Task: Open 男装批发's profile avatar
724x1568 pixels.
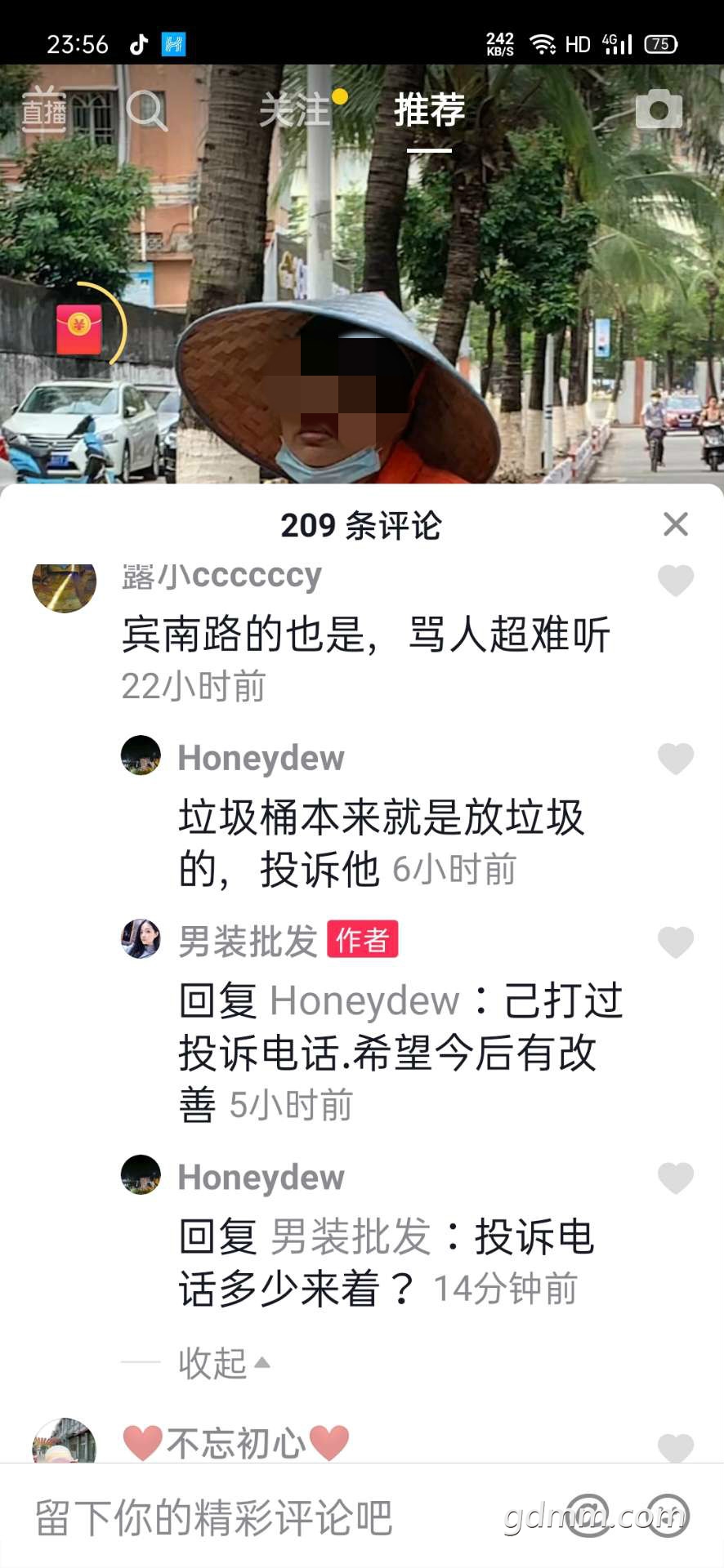Action: click(x=141, y=938)
